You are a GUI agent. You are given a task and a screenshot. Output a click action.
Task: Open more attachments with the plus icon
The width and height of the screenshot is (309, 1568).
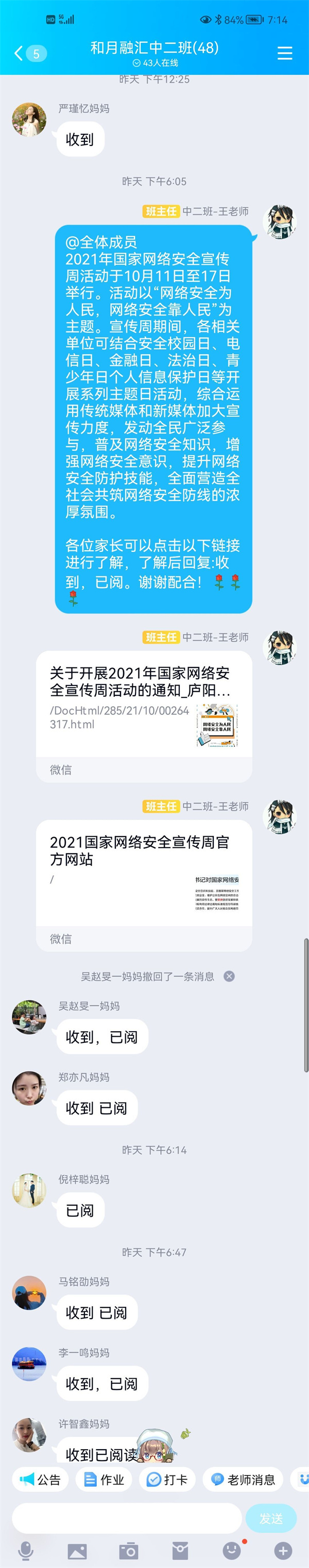point(283,1551)
